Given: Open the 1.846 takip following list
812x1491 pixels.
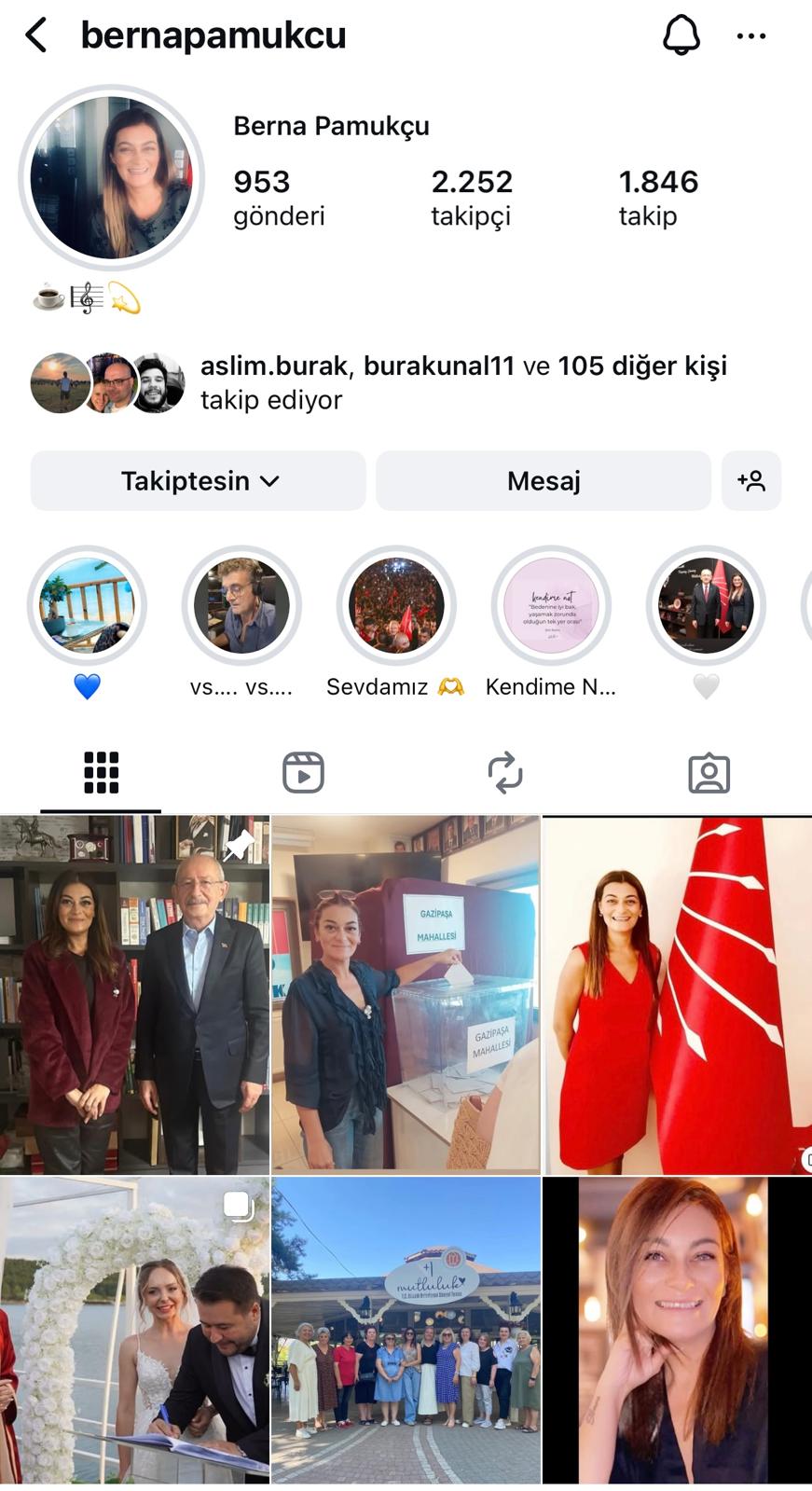Looking at the screenshot, I should click(657, 198).
